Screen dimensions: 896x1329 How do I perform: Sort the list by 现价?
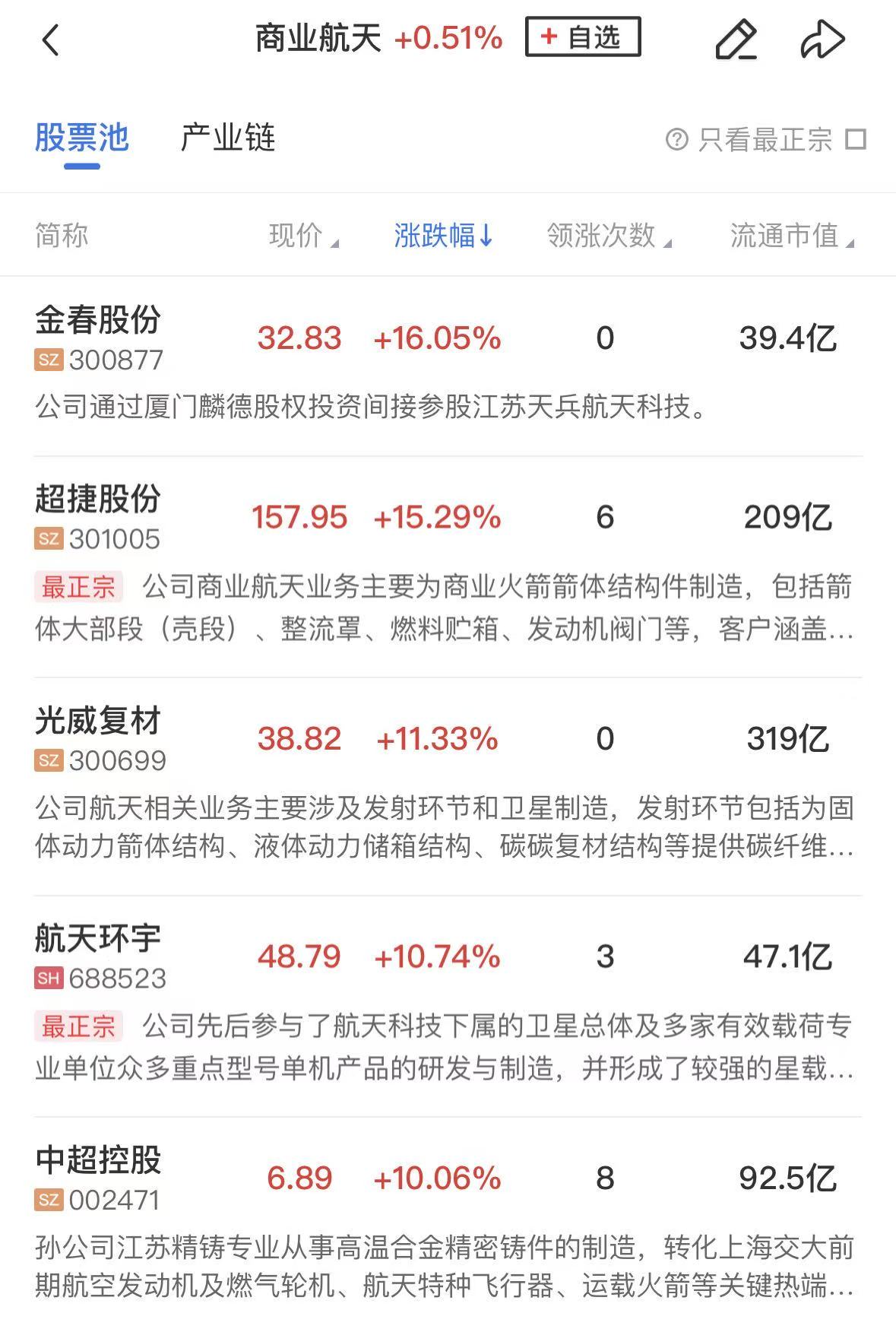[x=303, y=236]
